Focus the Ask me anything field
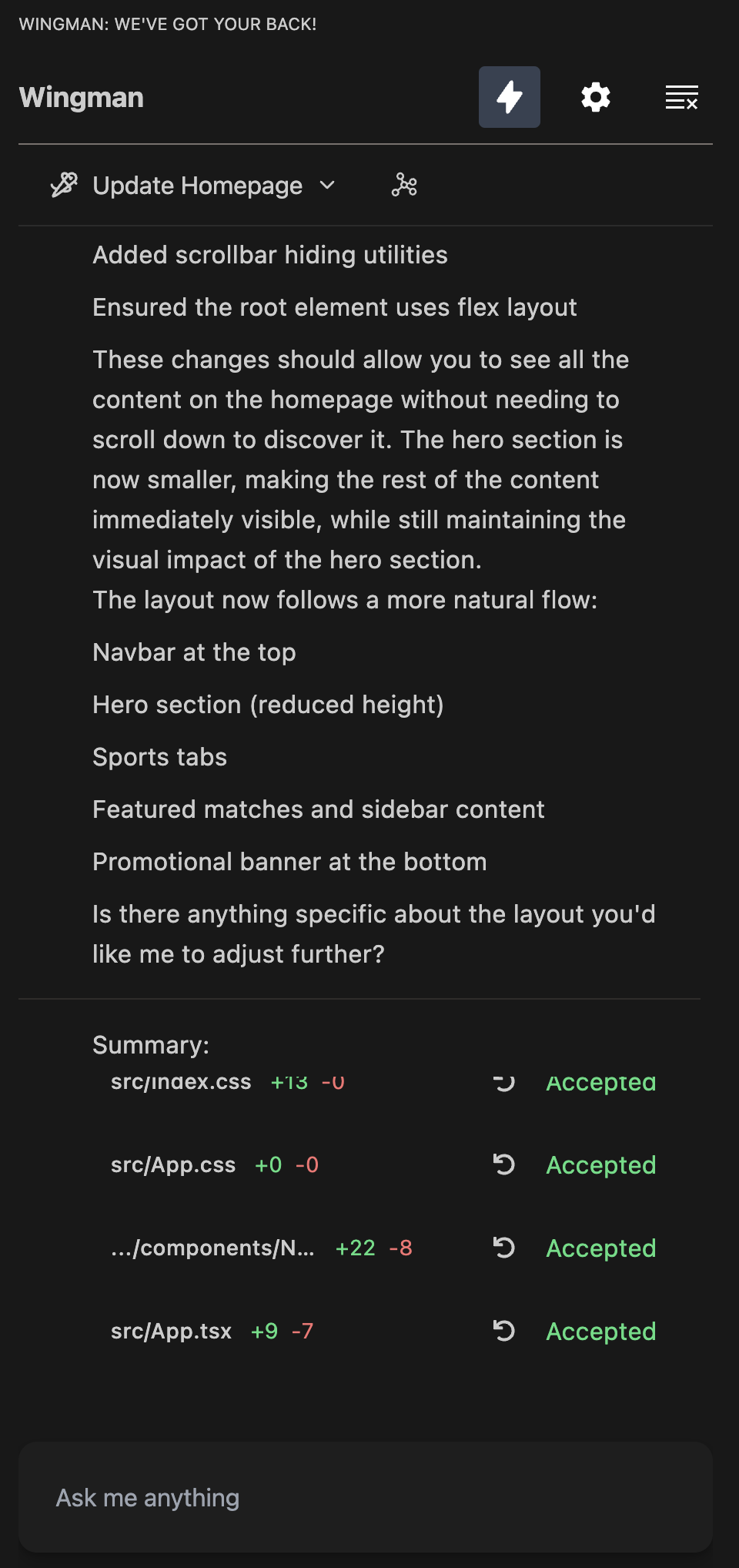739x1568 pixels. 365,1498
